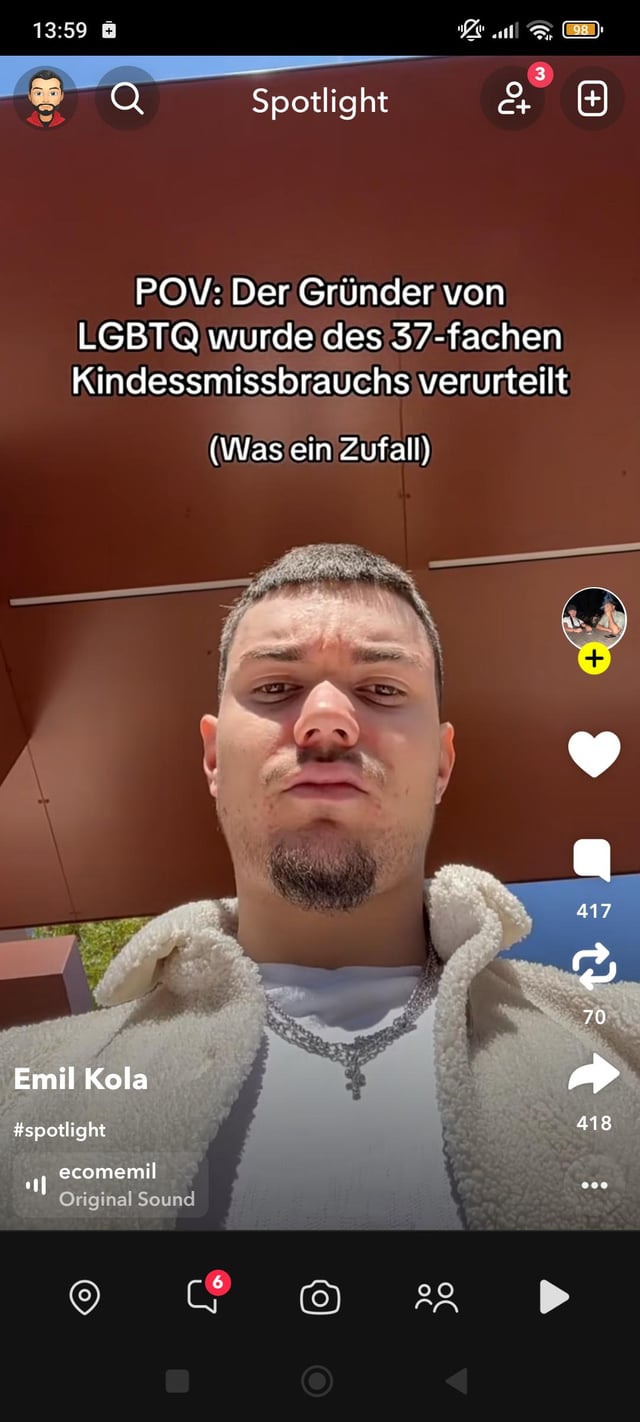This screenshot has height=1422, width=640.
Task: Switch to the Map tab
Action: 84,1298
